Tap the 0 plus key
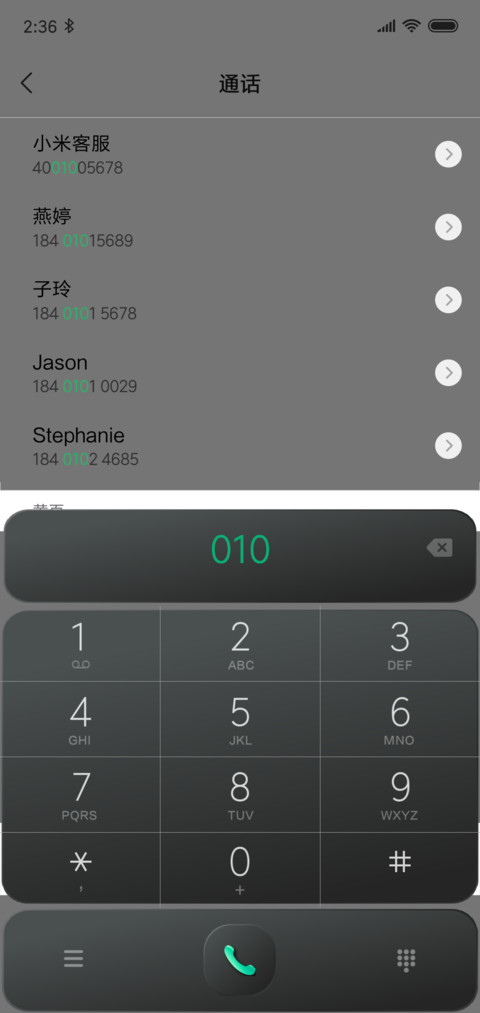The image size is (480, 1013). pyautogui.click(x=240, y=869)
